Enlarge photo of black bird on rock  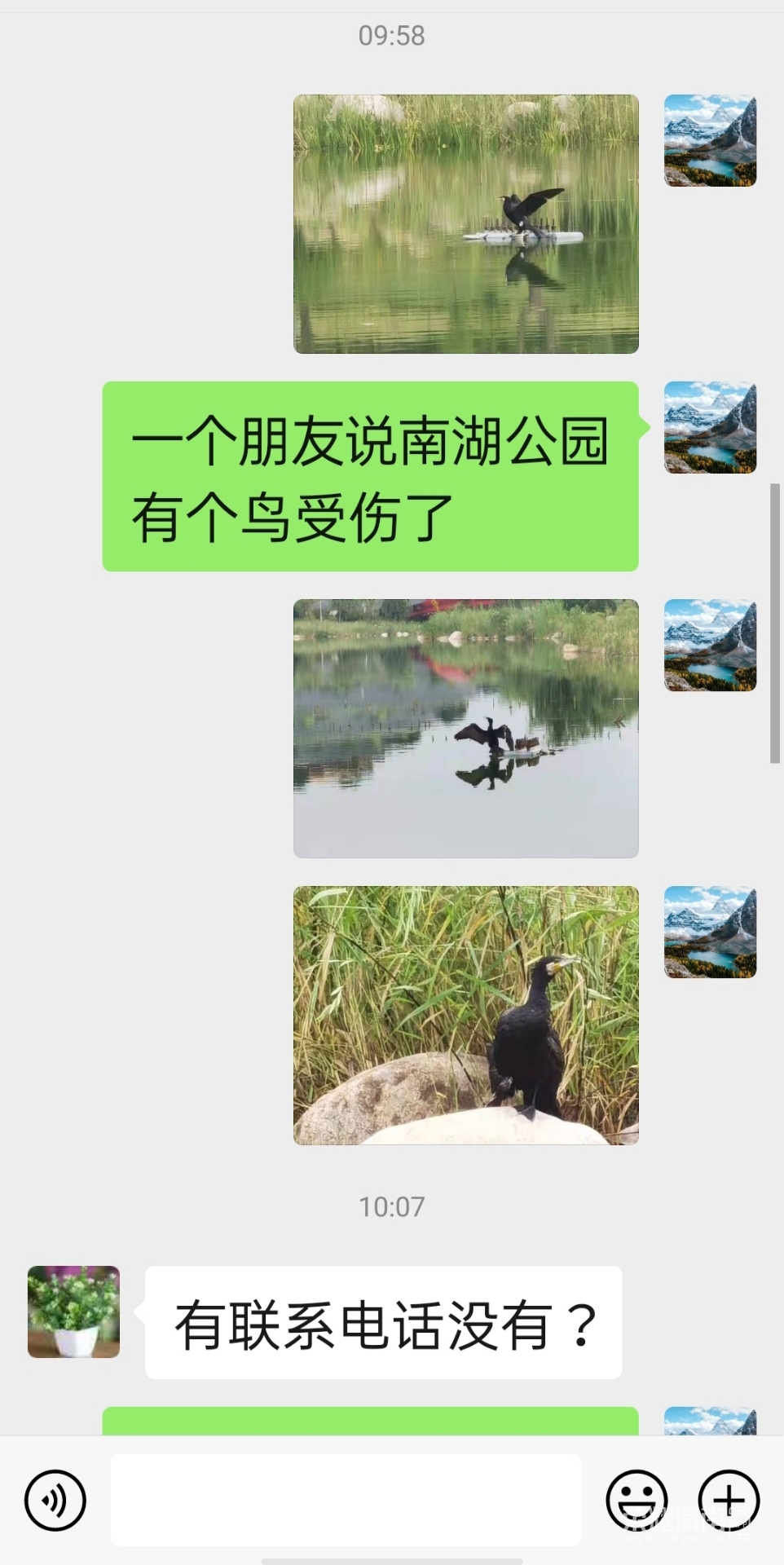coord(465,1015)
